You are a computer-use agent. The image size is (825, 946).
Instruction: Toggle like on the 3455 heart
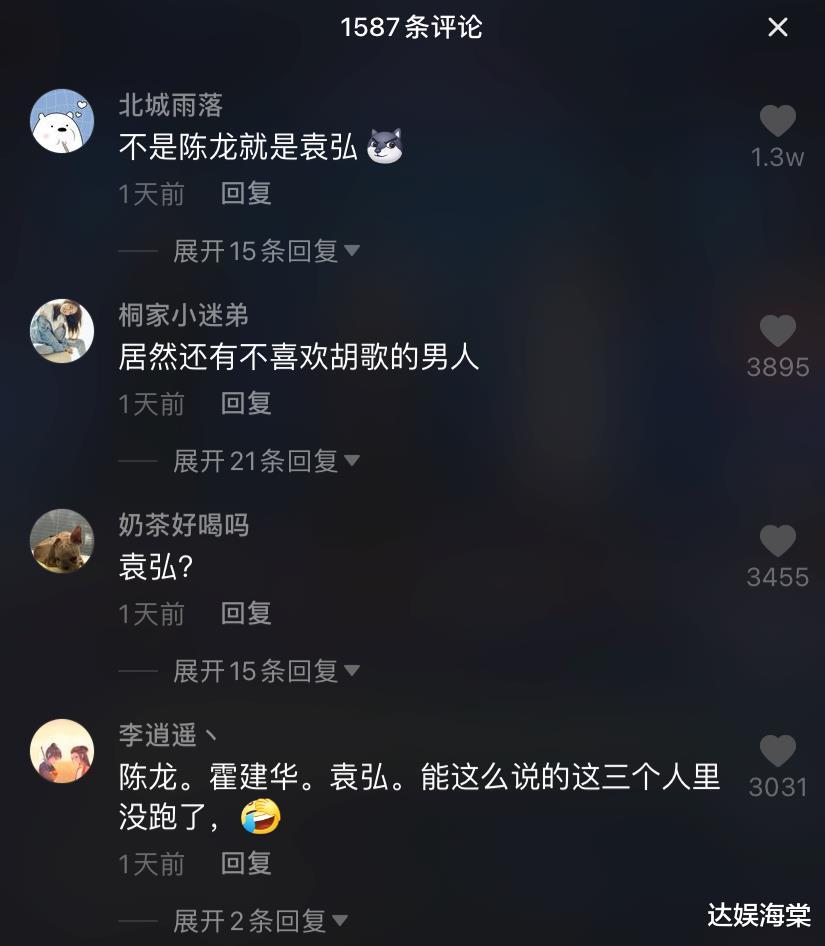tap(778, 540)
